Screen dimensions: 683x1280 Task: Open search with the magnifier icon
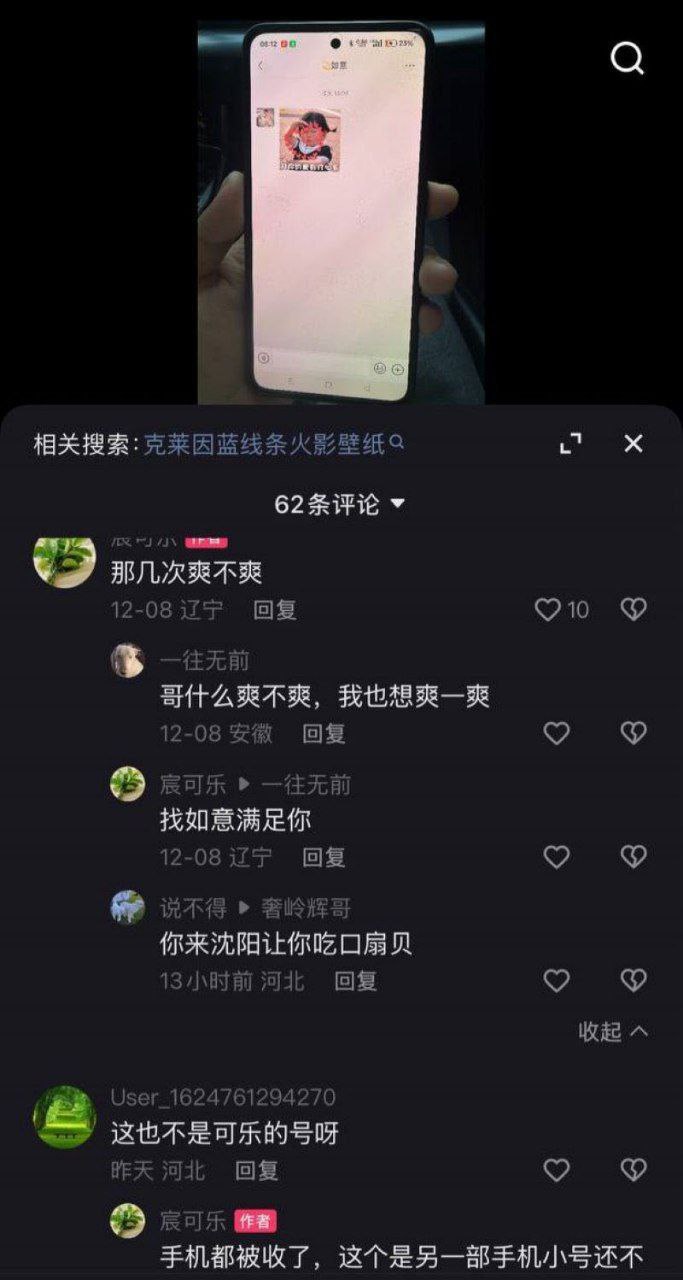pos(627,60)
